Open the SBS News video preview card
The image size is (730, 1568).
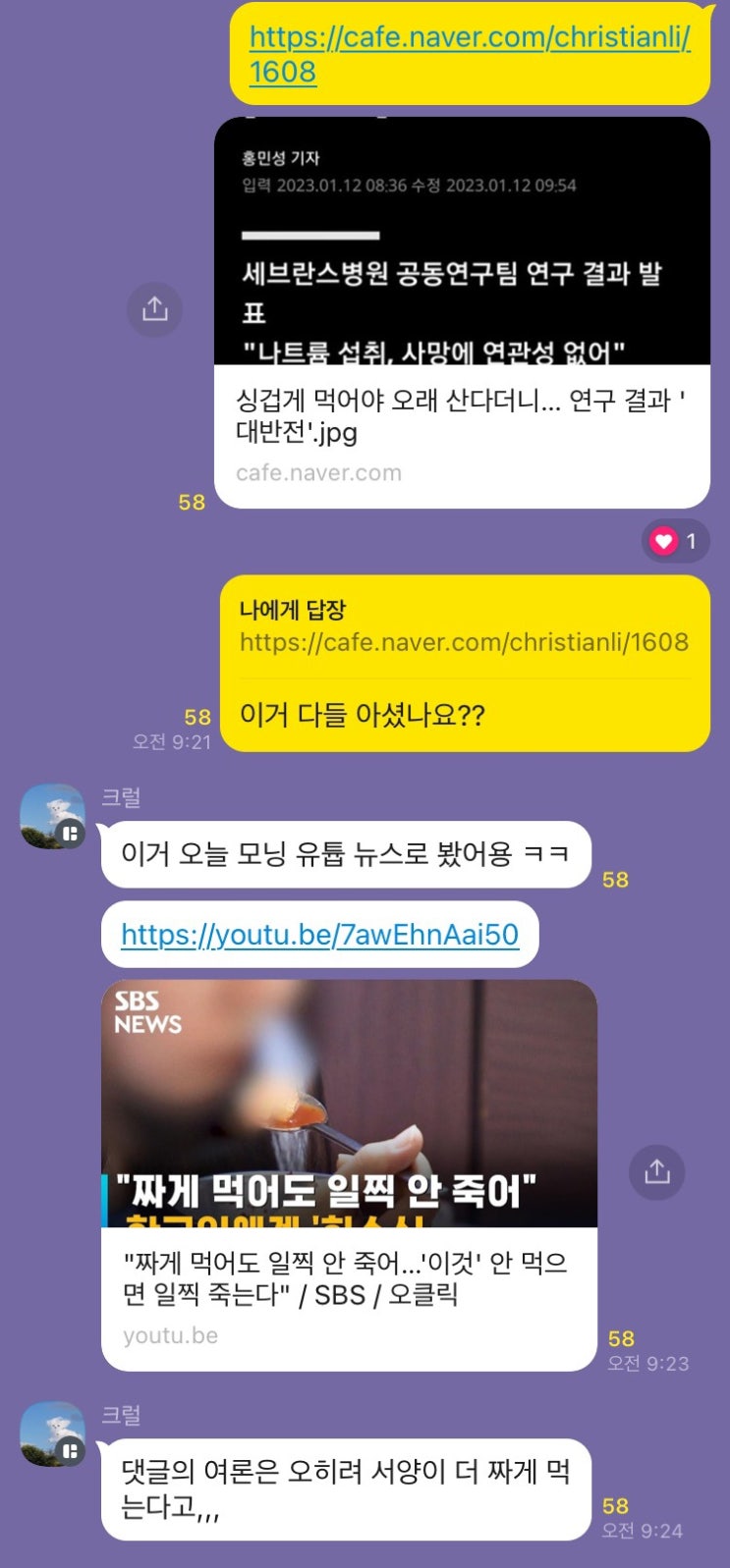pos(349,1174)
